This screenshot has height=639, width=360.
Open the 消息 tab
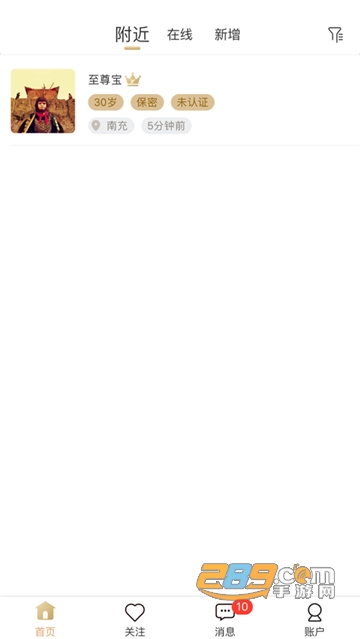[225, 619]
